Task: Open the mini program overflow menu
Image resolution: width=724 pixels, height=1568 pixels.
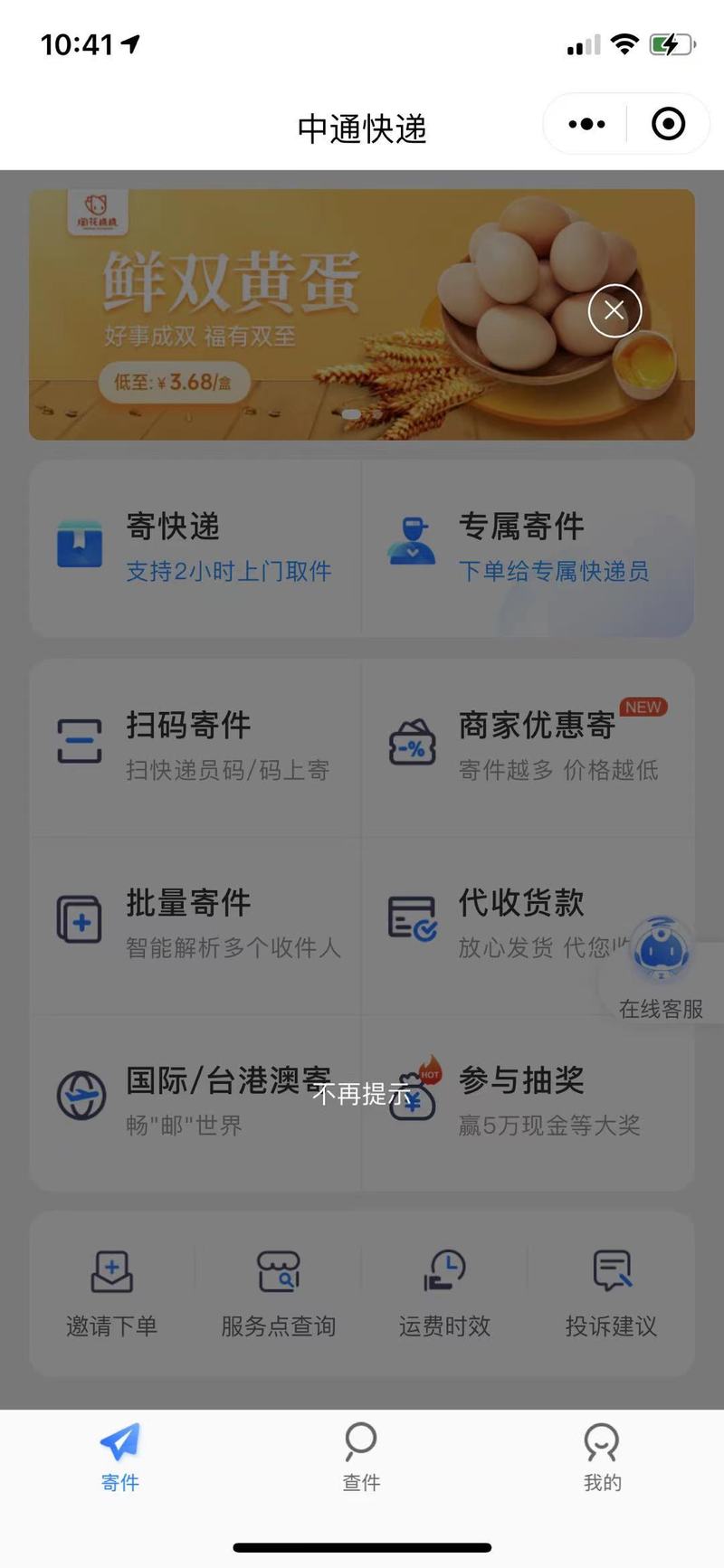Action: coord(586,125)
